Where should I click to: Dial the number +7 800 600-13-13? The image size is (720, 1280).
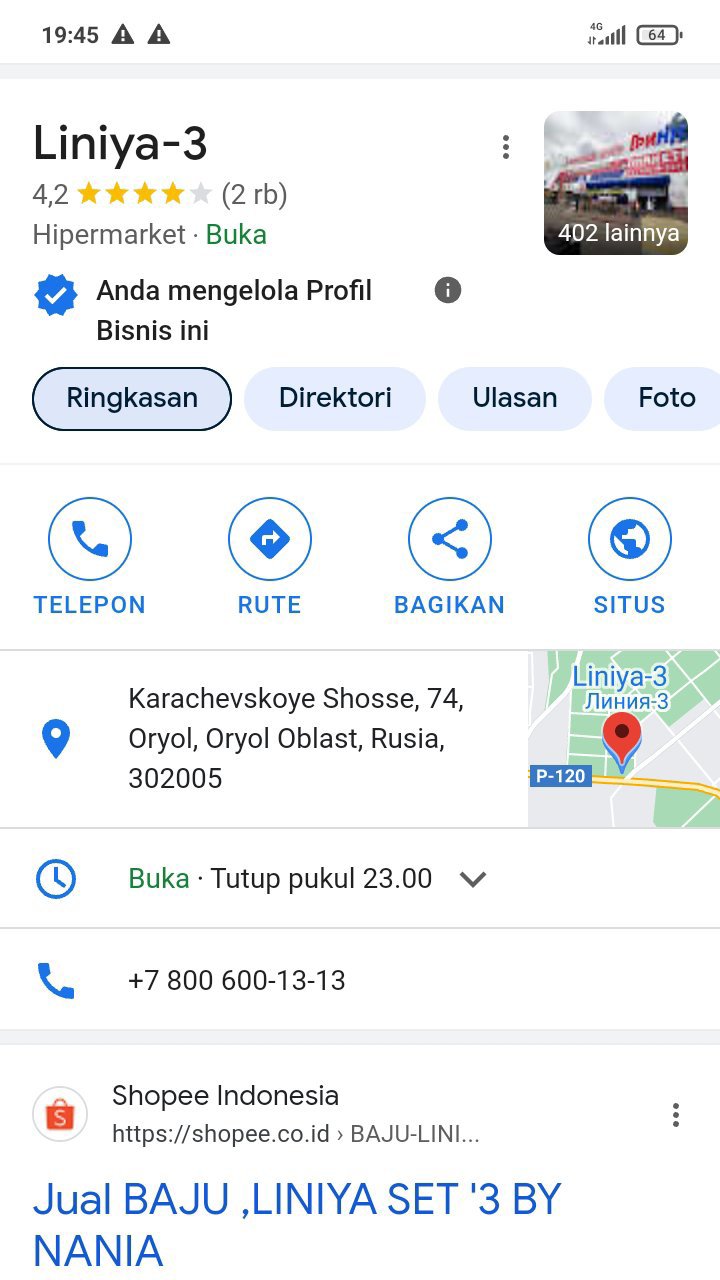(x=237, y=980)
